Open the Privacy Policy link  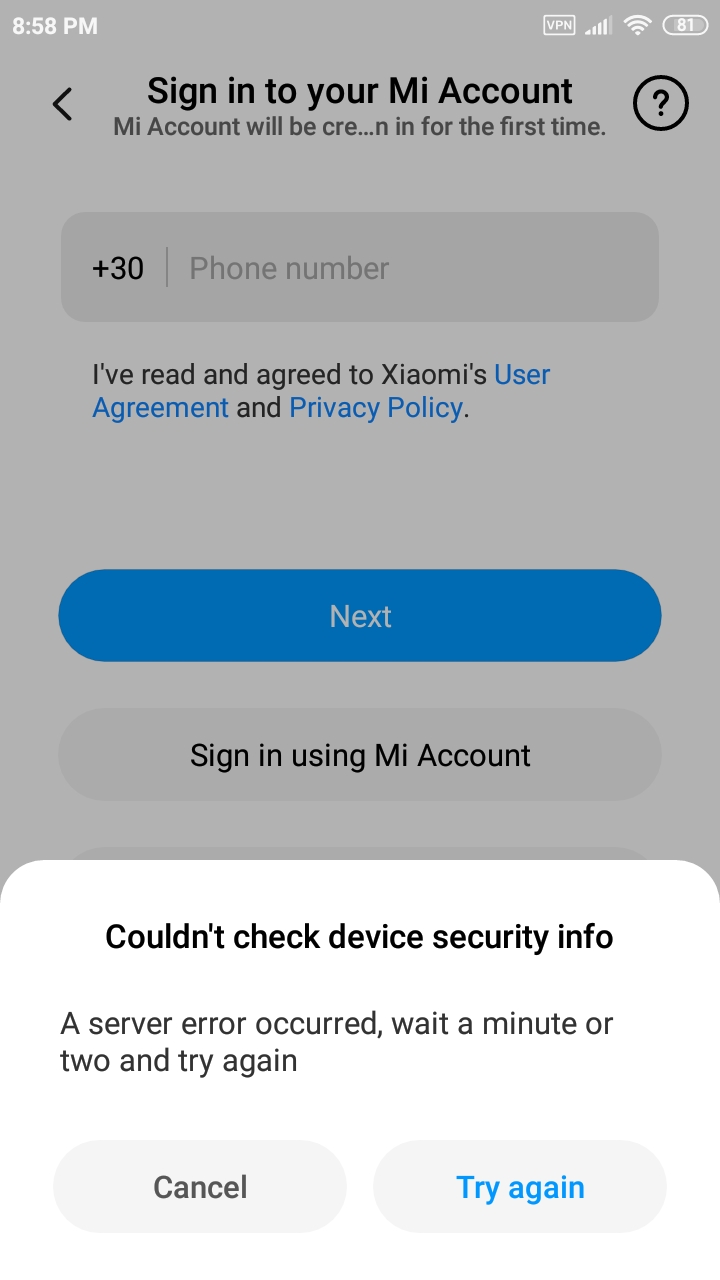click(x=376, y=408)
